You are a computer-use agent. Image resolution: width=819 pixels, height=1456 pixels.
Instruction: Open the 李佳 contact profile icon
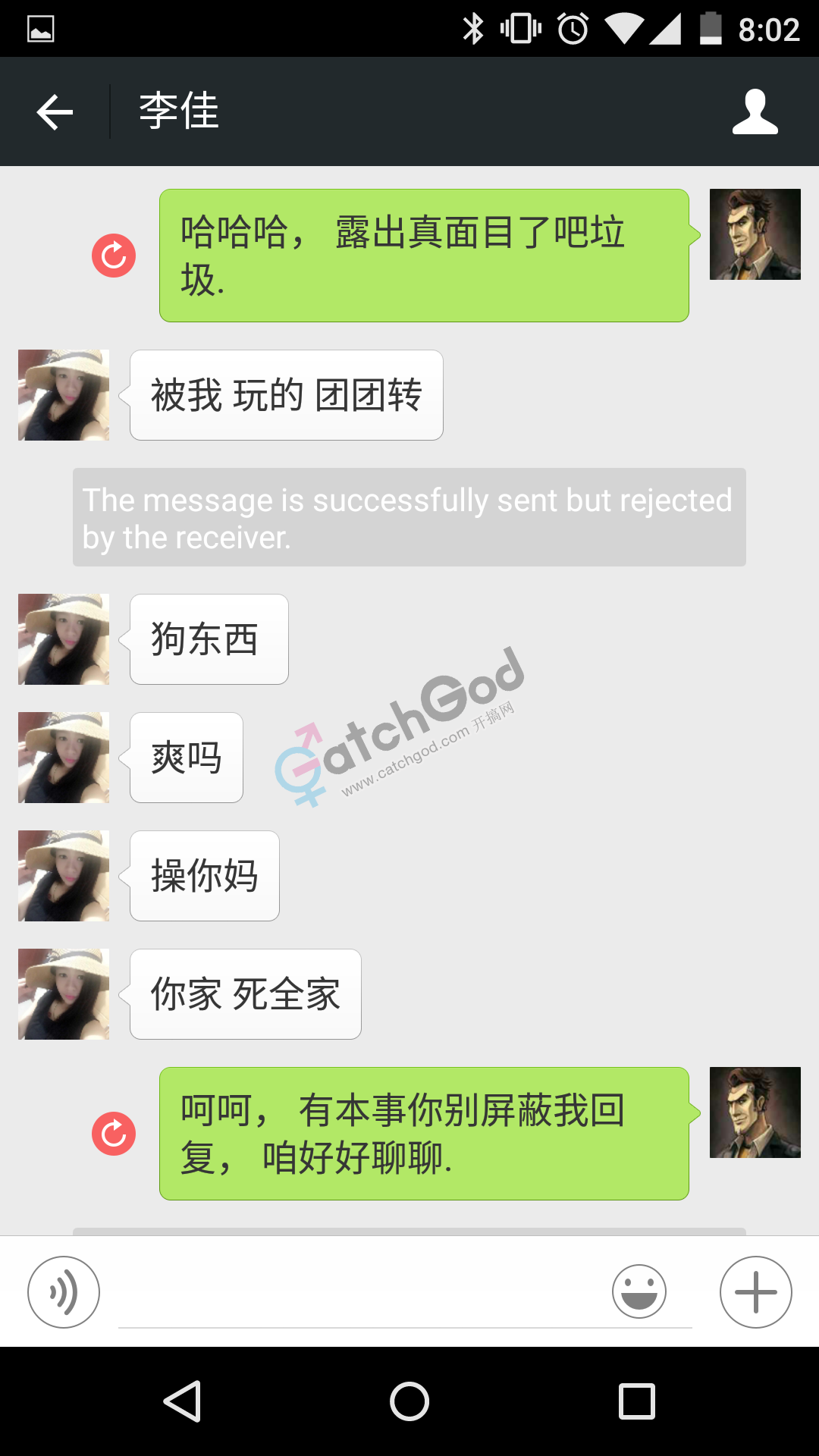pyautogui.click(x=755, y=112)
